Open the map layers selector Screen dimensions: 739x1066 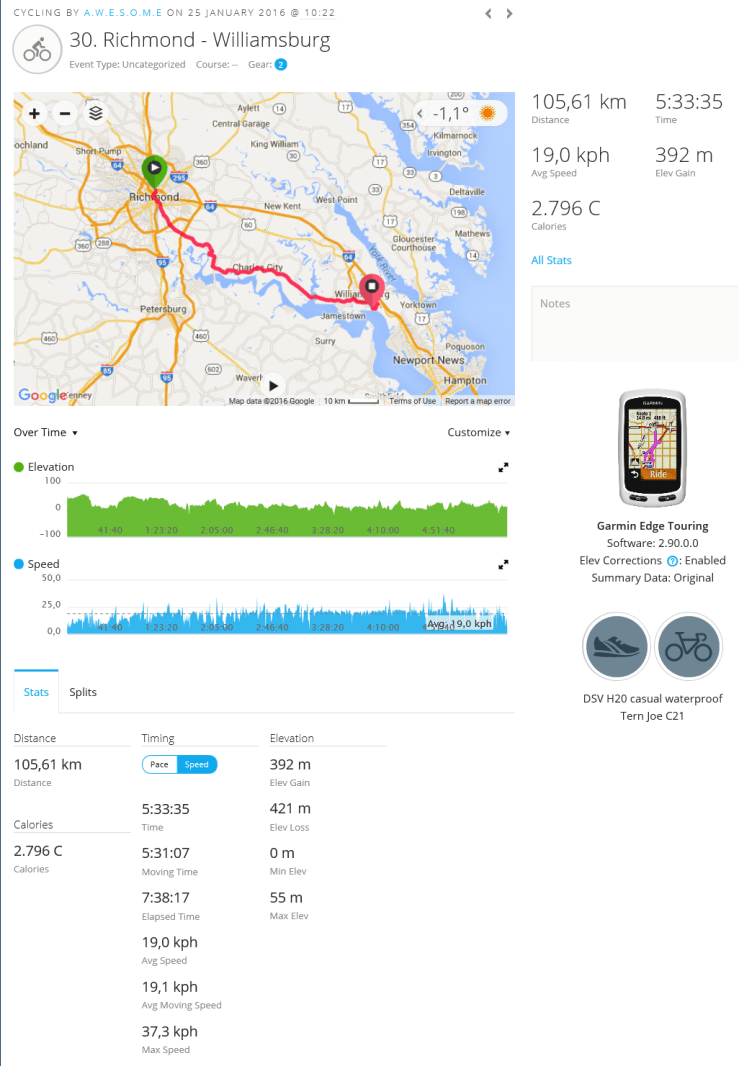(x=96, y=113)
